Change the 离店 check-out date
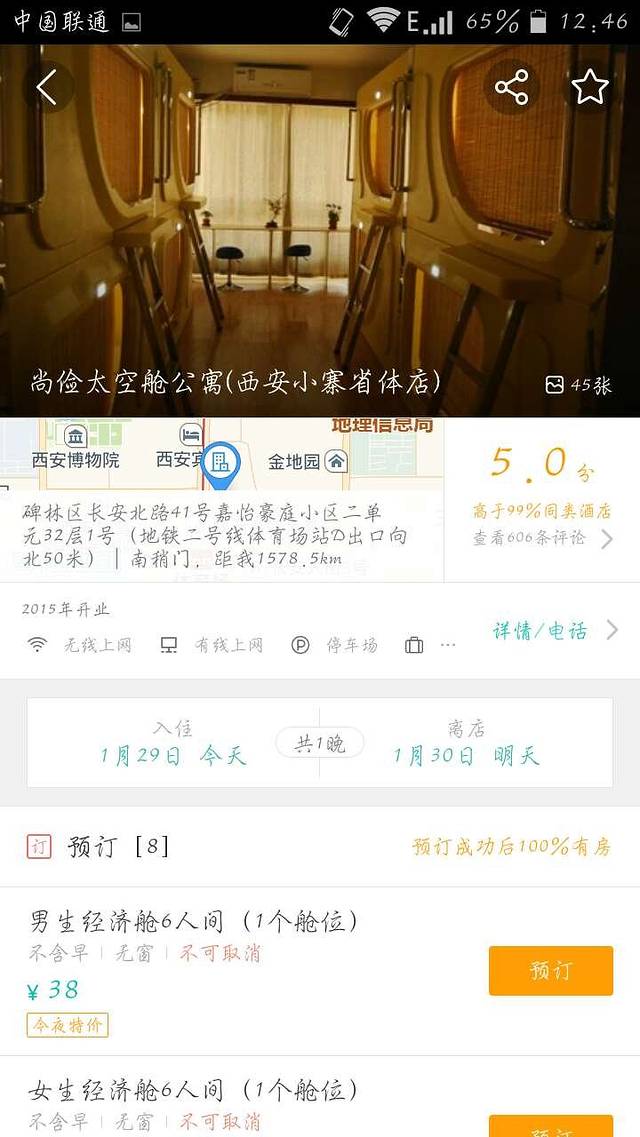The width and height of the screenshot is (640, 1137). pyautogui.click(x=466, y=743)
